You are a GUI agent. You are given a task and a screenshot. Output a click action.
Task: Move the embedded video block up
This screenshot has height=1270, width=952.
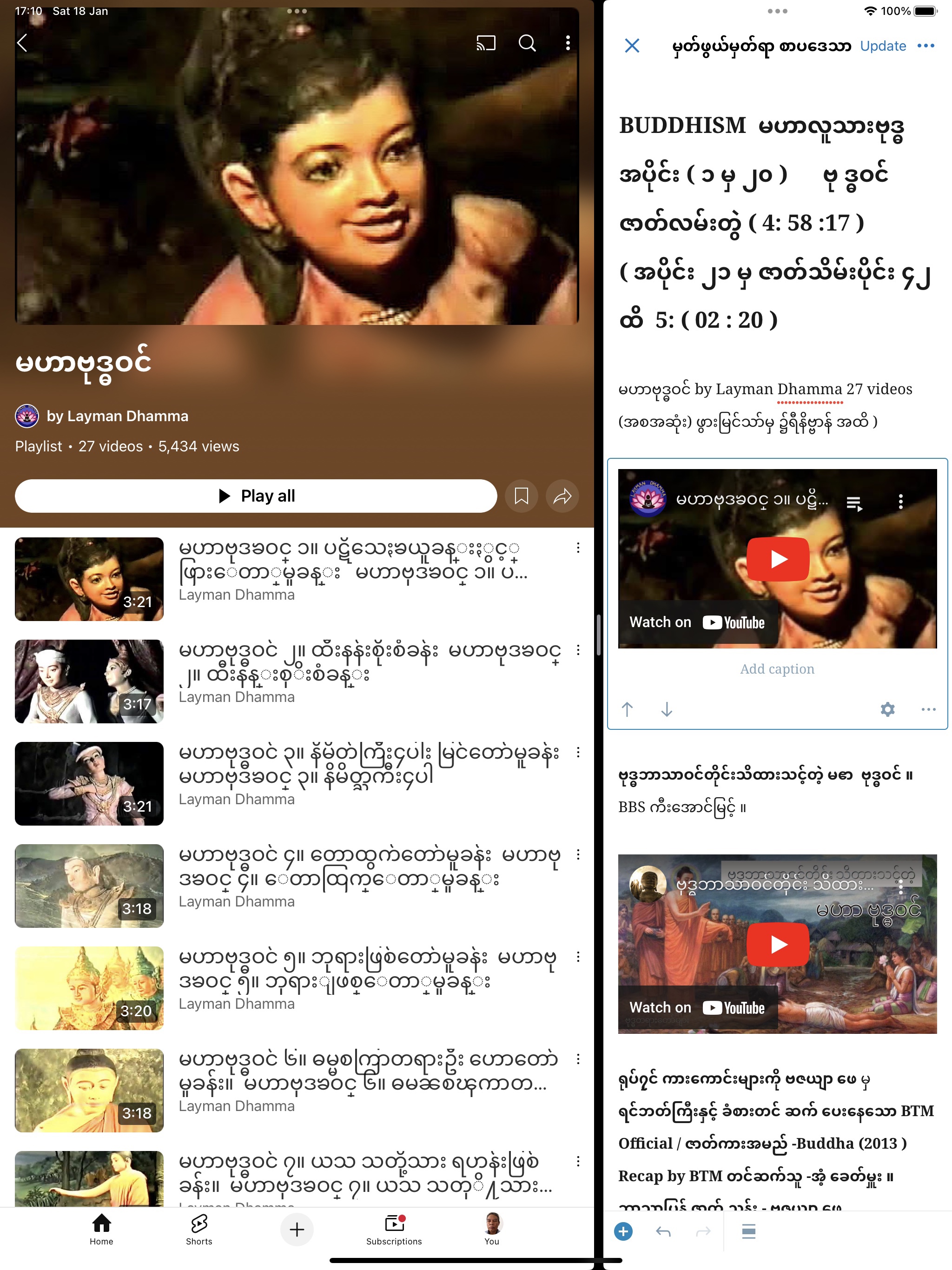point(627,710)
